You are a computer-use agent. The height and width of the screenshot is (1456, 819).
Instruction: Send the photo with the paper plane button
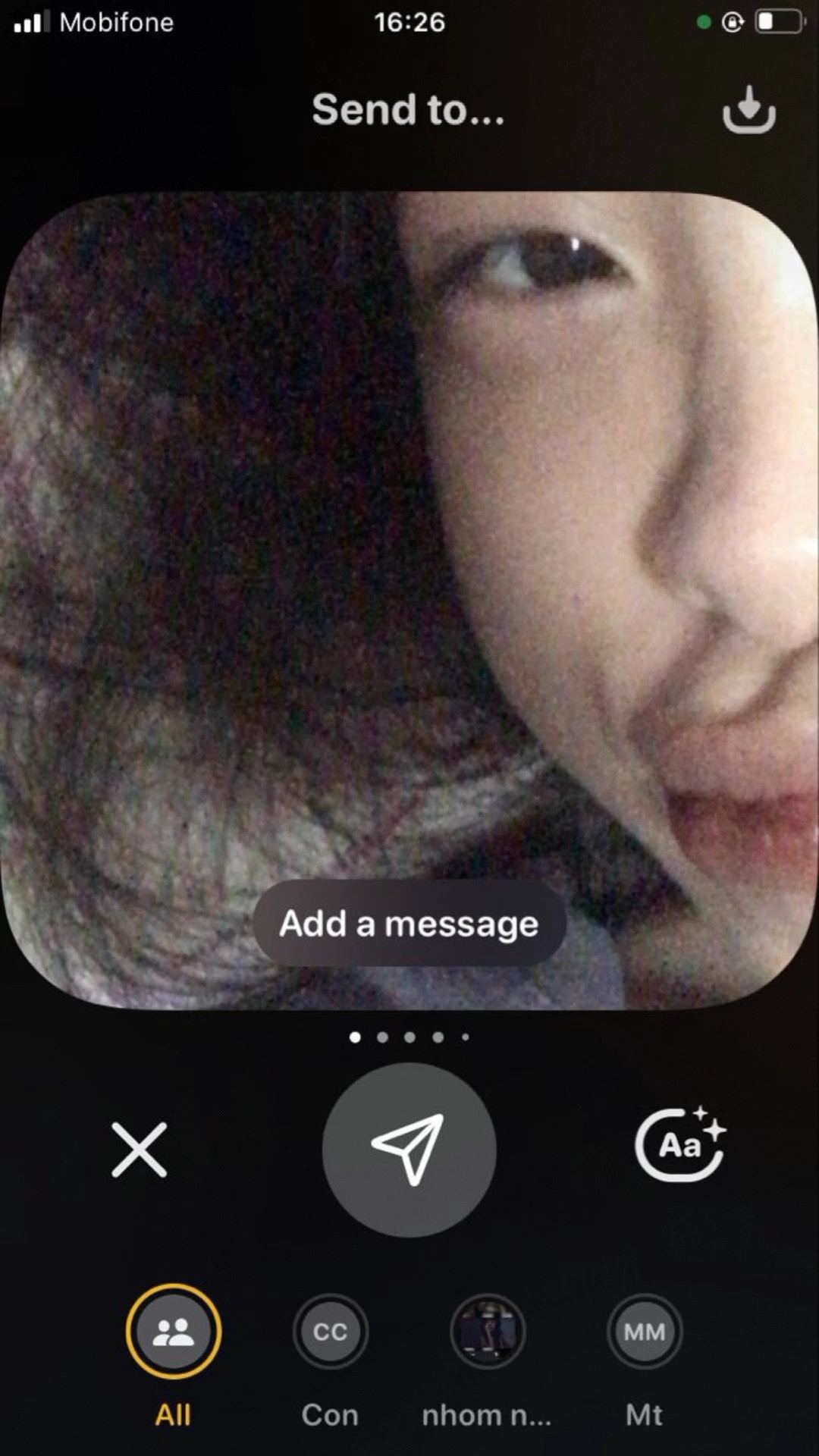click(x=409, y=1150)
